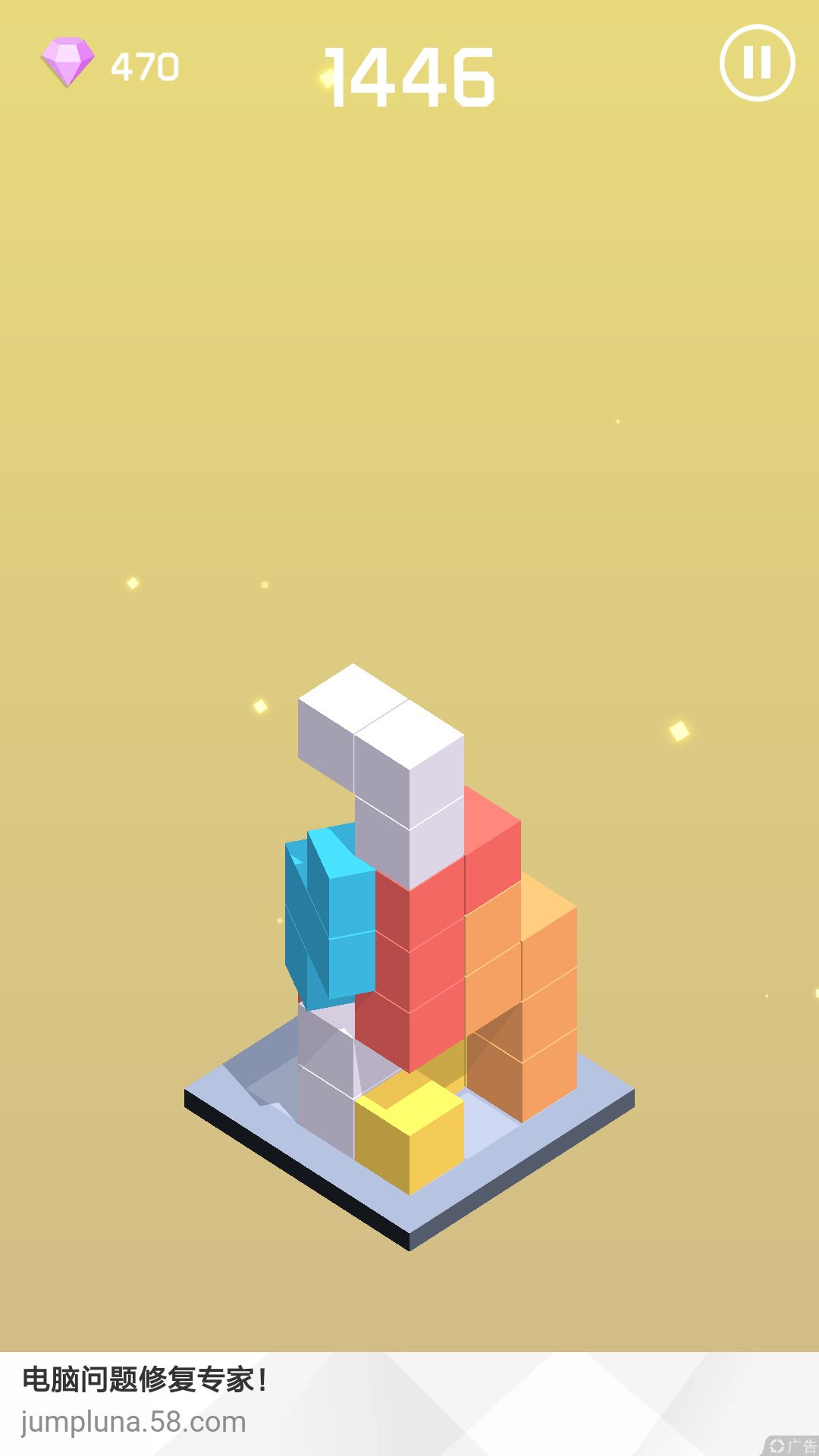Tap the score 1446 to expand details
Viewport: 819px width, 1456px height.
coord(409,76)
